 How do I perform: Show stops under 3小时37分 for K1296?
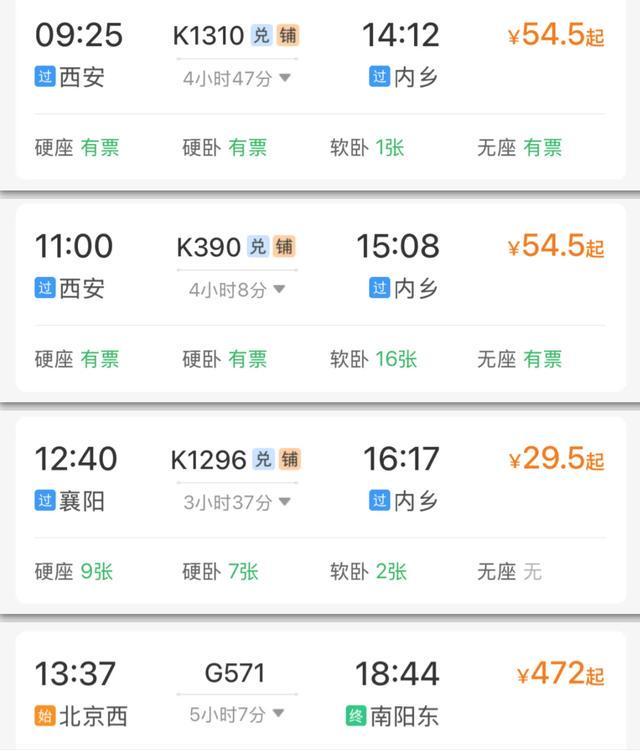(237, 502)
